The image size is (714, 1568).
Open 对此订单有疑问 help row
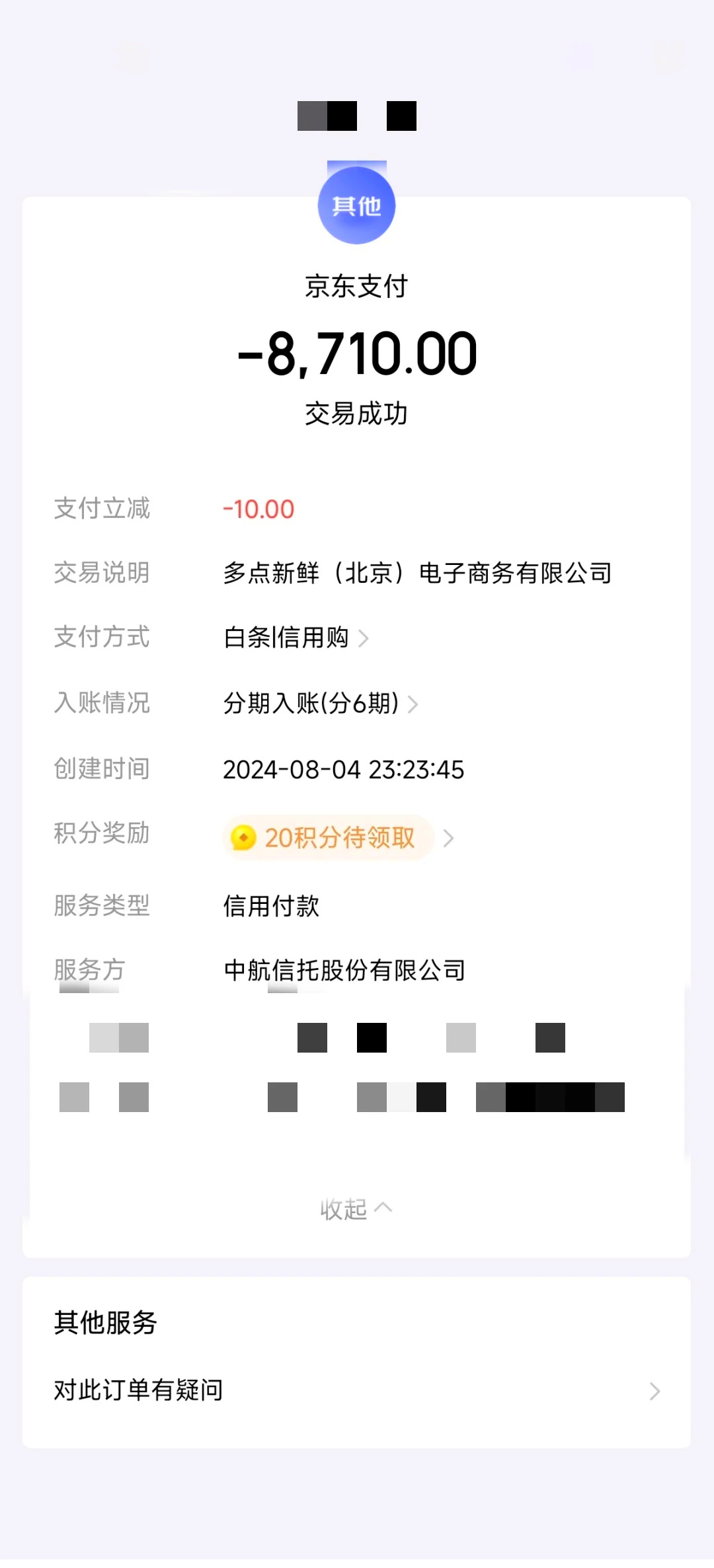(357, 1390)
